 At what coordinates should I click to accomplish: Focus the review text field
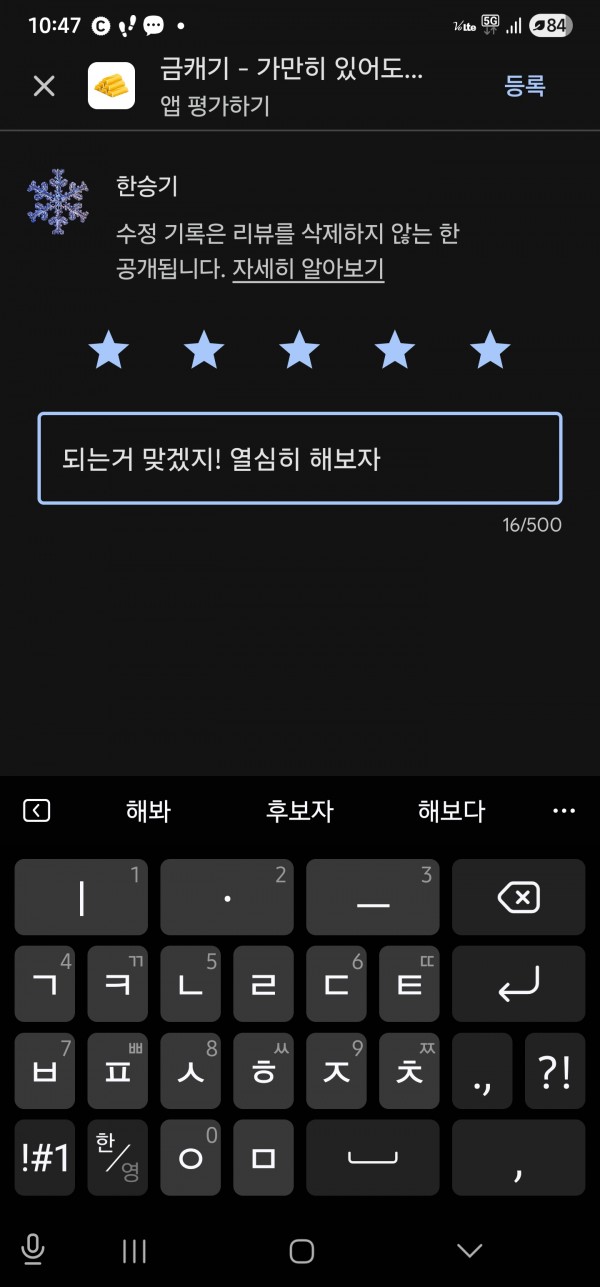tap(300, 459)
